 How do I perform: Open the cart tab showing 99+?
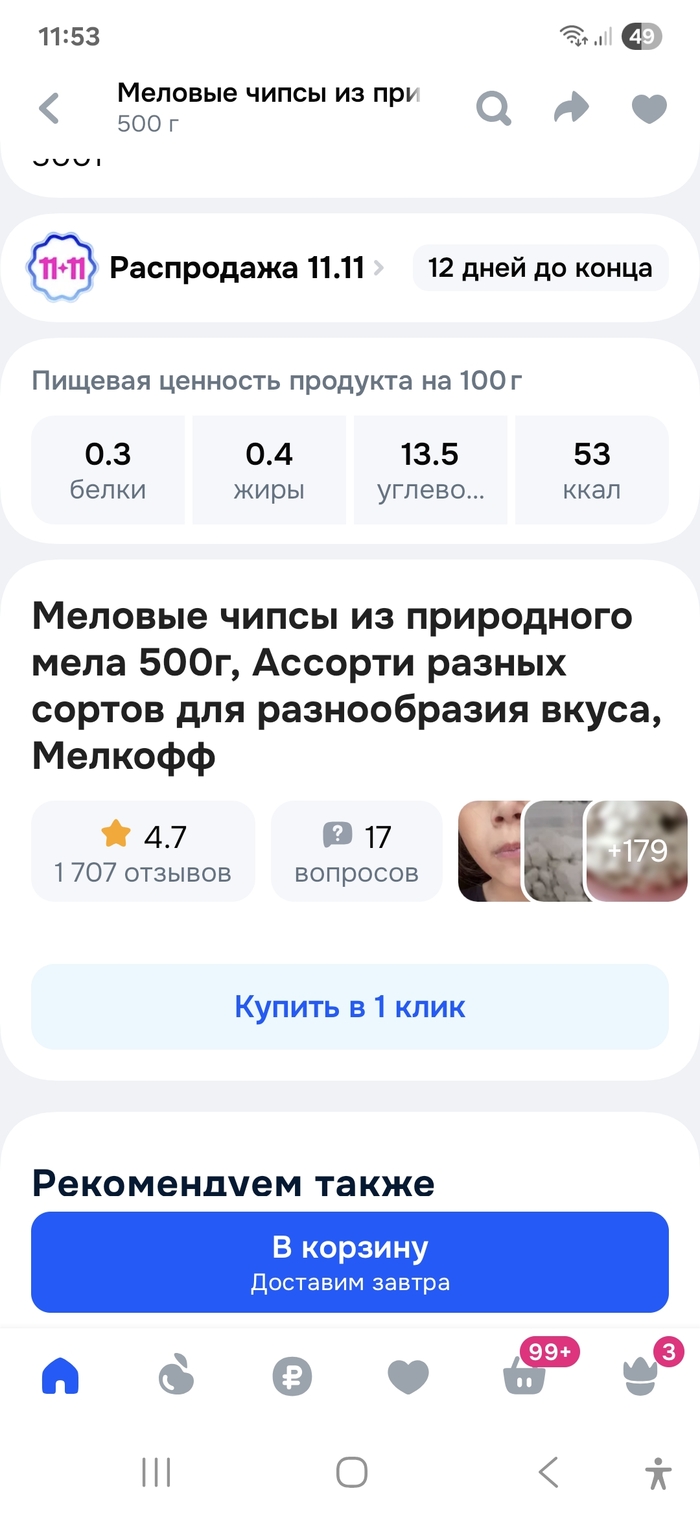click(x=524, y=1378)
